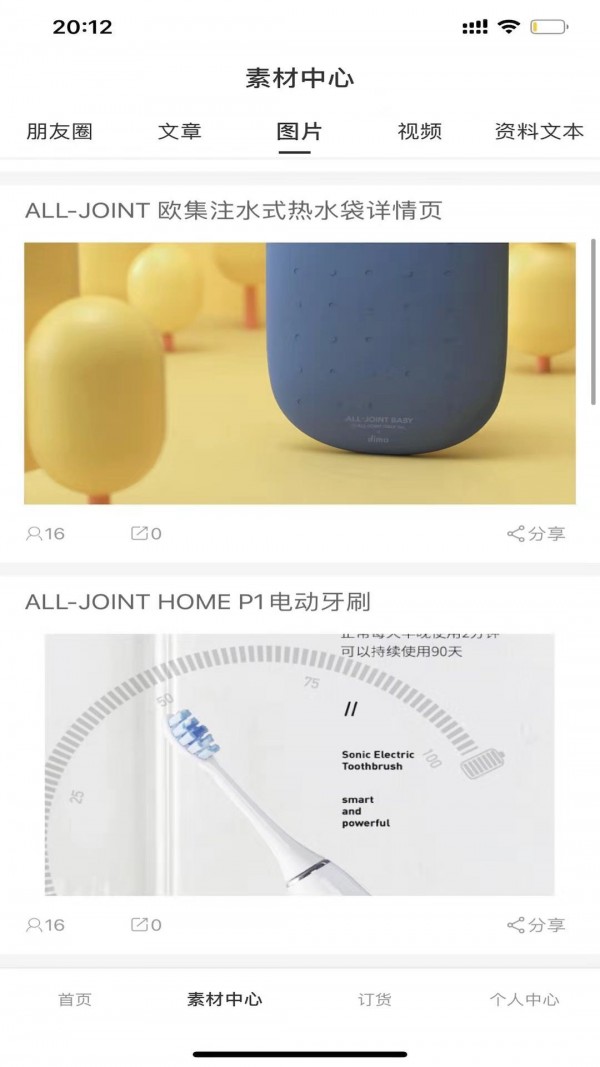Open the 欧集注水式热水袋详情页 image card

300,373
